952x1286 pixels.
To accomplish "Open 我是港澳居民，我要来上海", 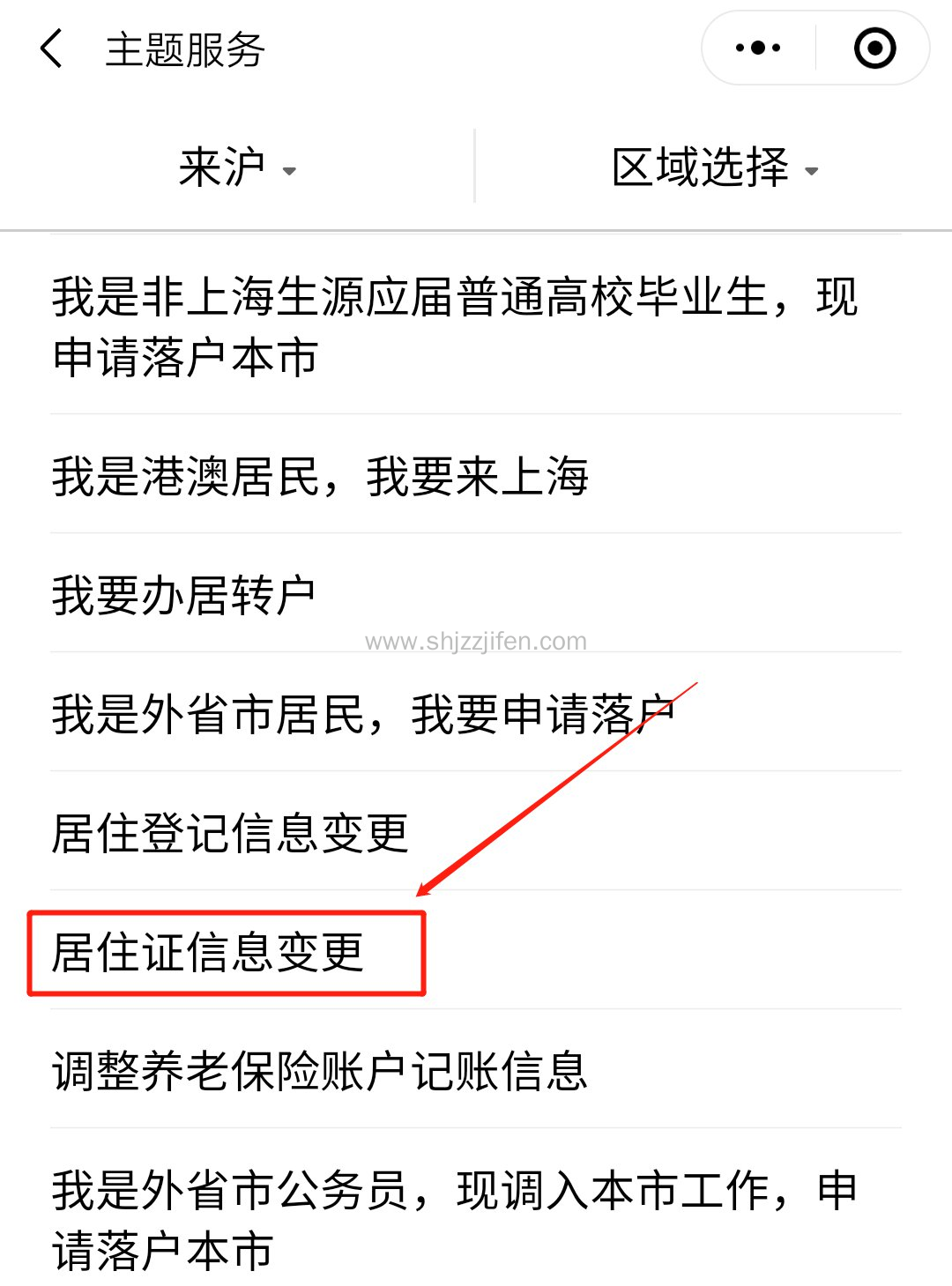I will [320, 476].
